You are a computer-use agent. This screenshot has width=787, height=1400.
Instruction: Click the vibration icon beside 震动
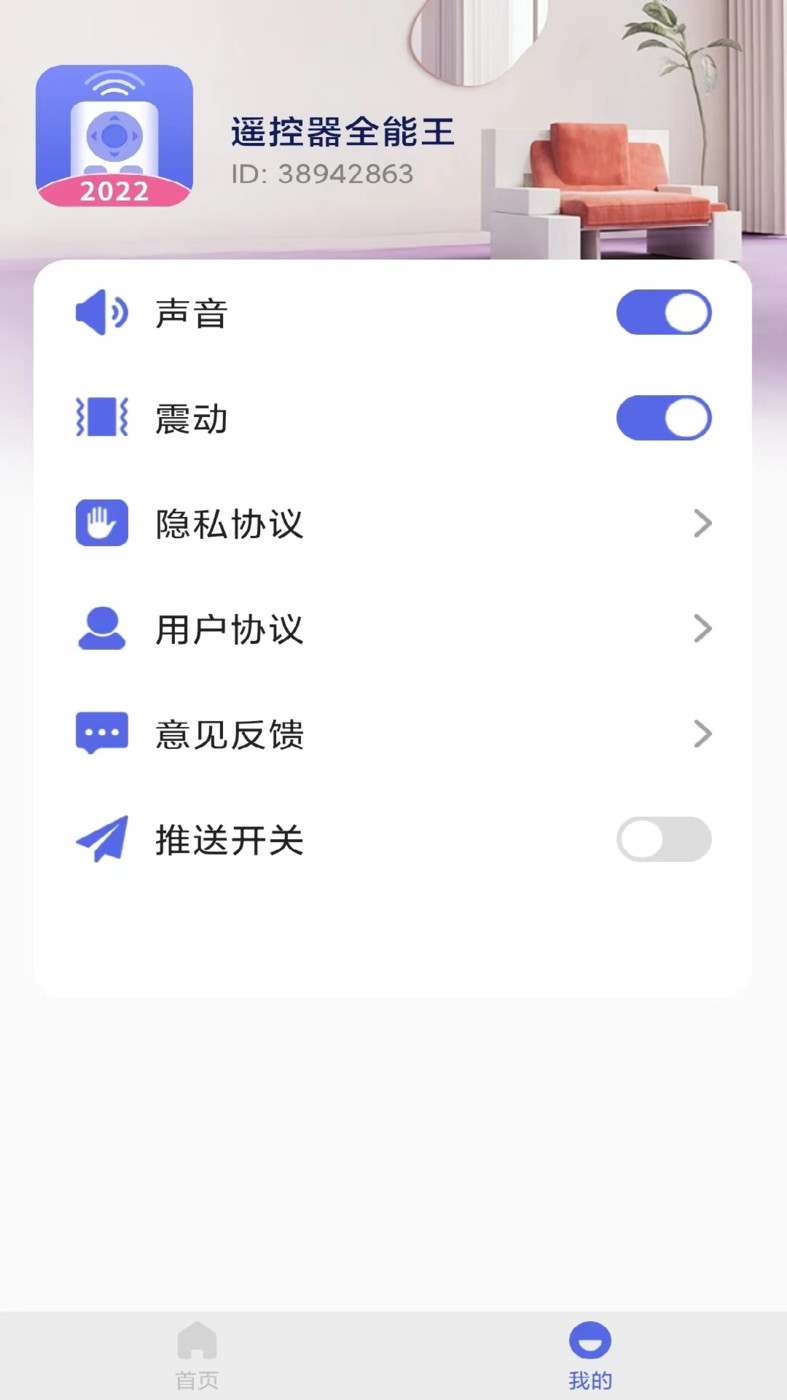pyautogui.click(x=100, y=418)
